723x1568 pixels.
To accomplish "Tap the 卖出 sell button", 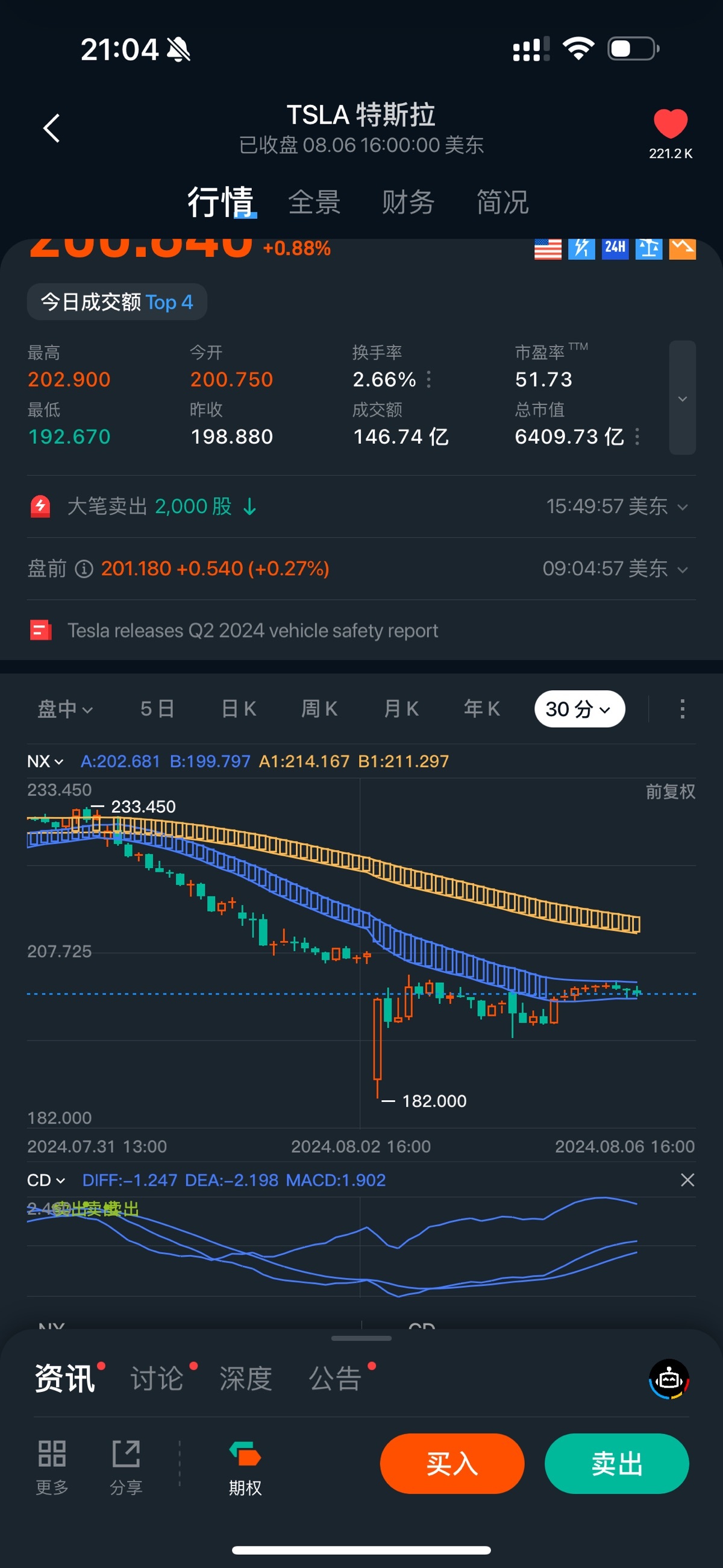I will [616, 1464].
